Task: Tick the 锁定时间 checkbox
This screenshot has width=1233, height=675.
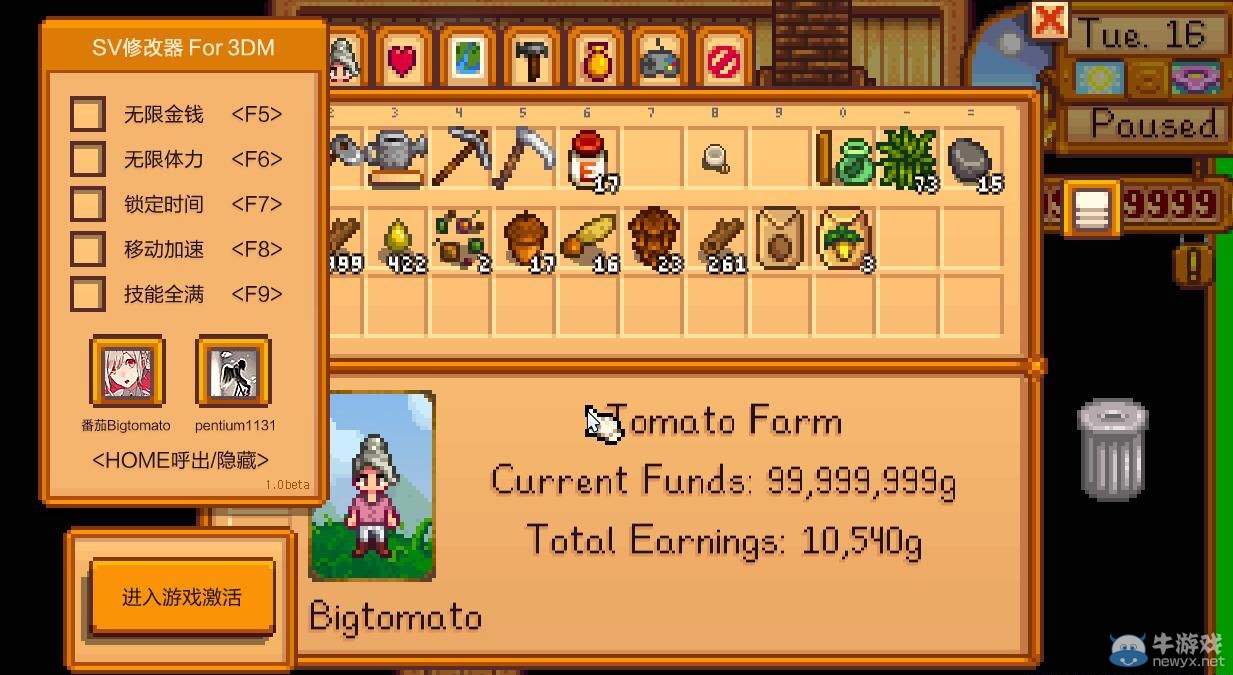Action: (87, 204)
